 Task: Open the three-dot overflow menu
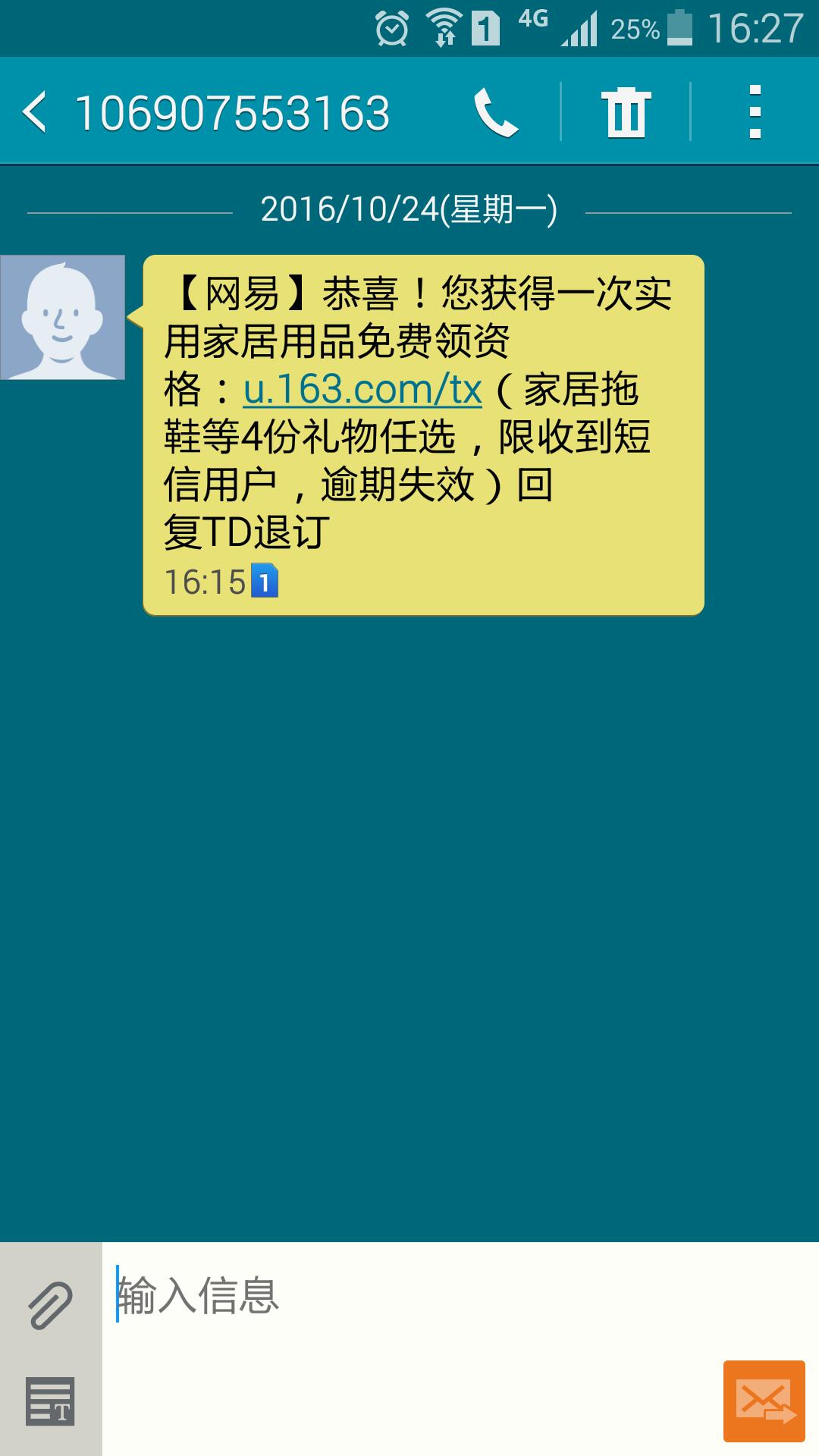pos(755,112)
